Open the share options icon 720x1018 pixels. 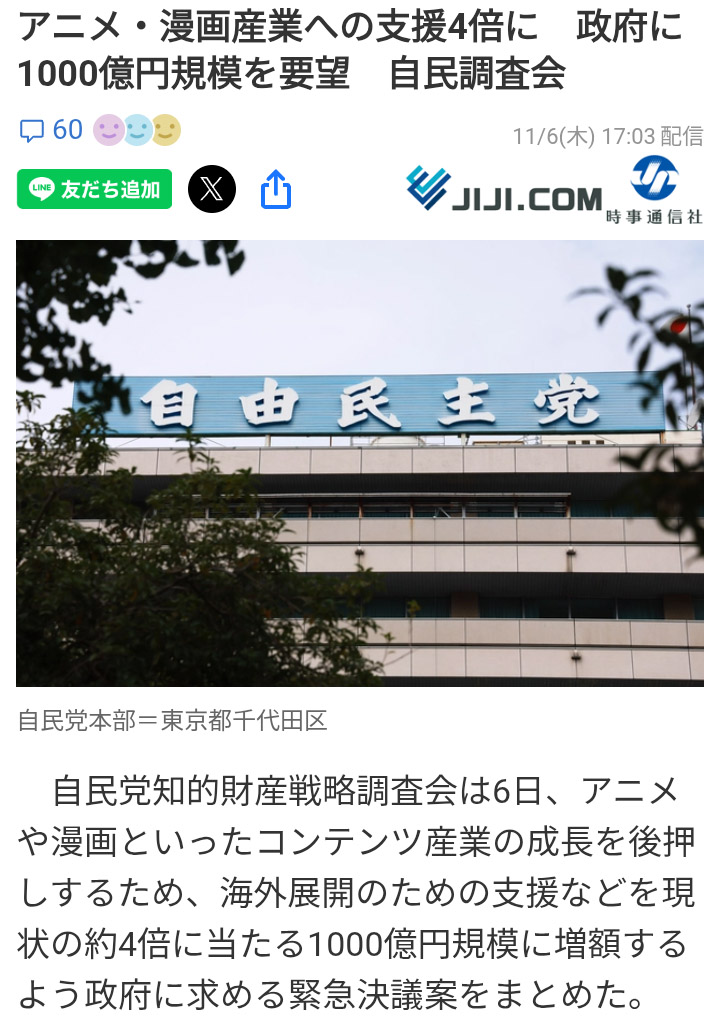pyautogui.click(x=276, y=189)
